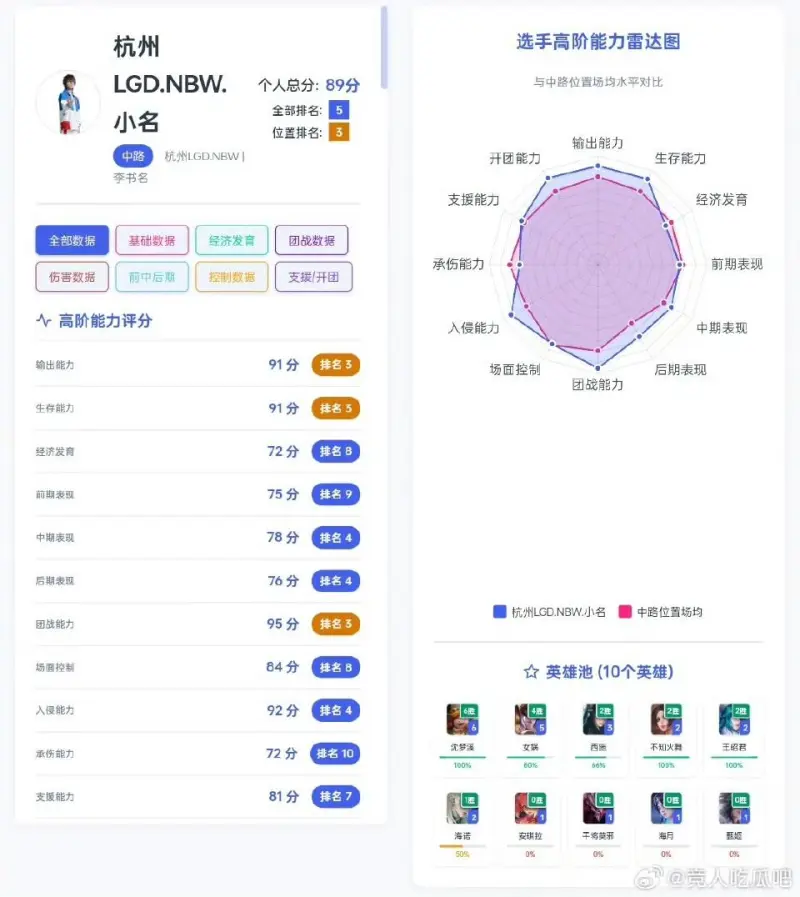Open the 不知火舞 hero card
This screenshot has height=897, width=800.
click(x=666, y=735)
